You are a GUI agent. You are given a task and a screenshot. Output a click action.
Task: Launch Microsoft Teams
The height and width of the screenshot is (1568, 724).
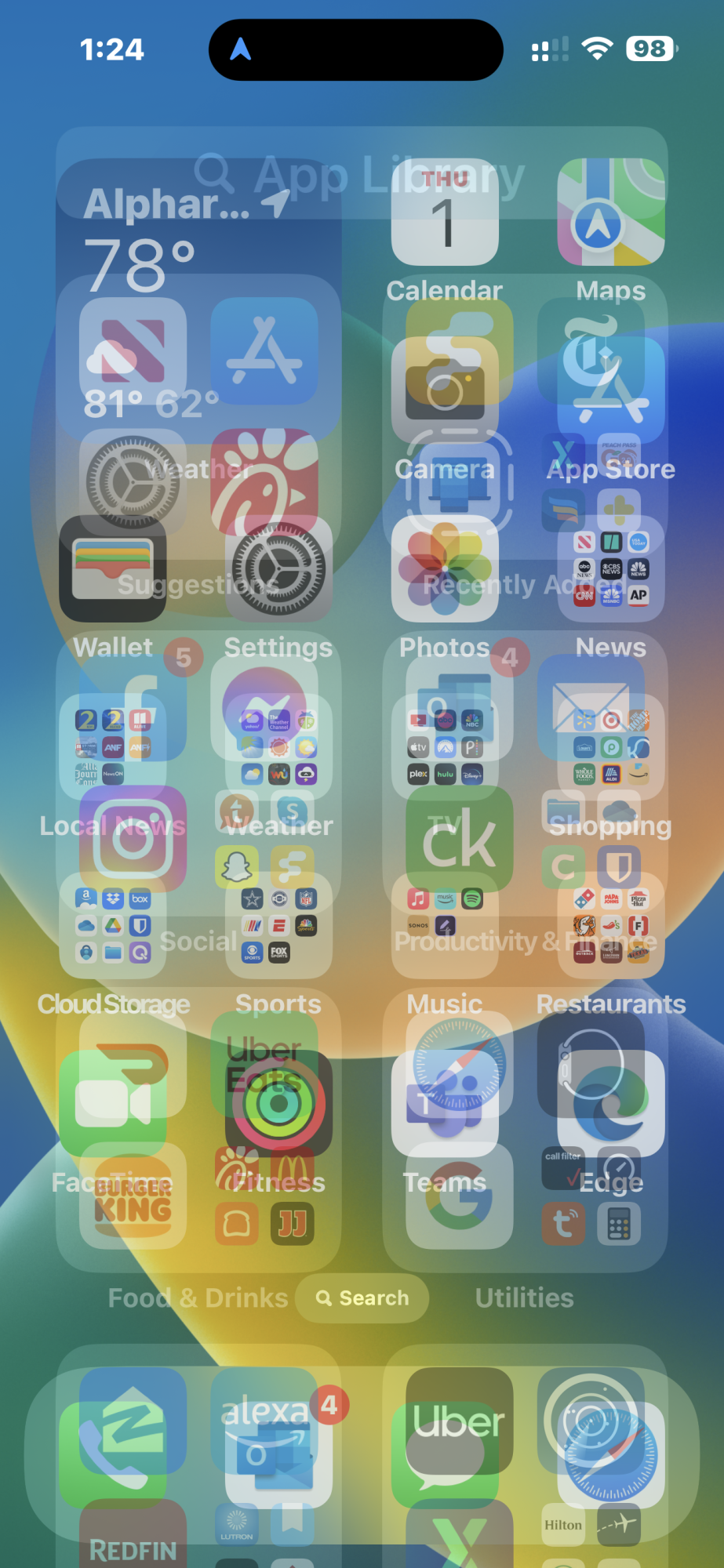coord(445,1103)
